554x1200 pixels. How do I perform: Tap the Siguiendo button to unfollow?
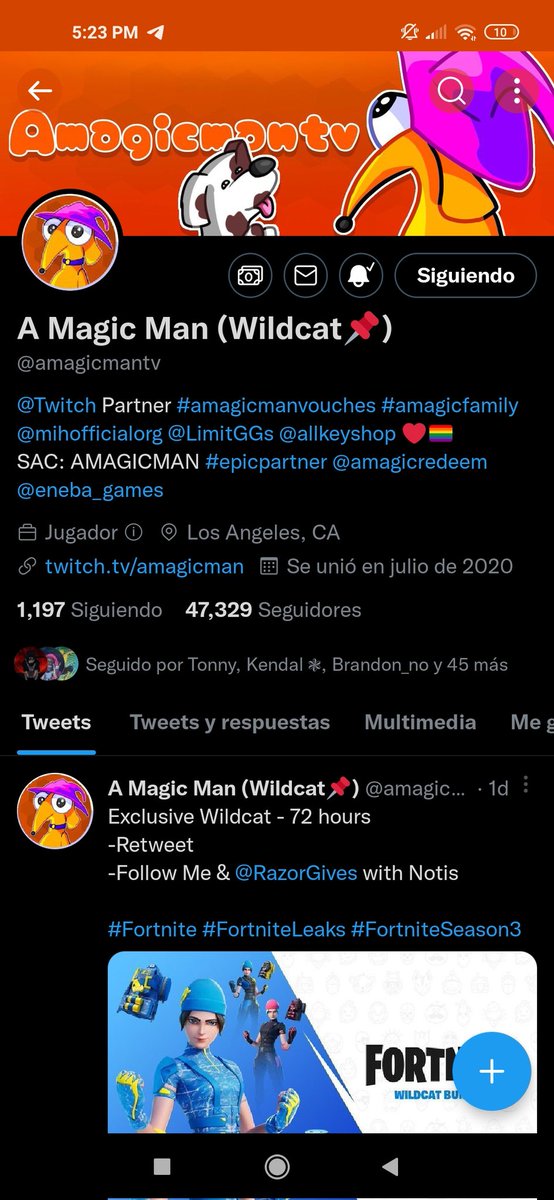point(465,276)
